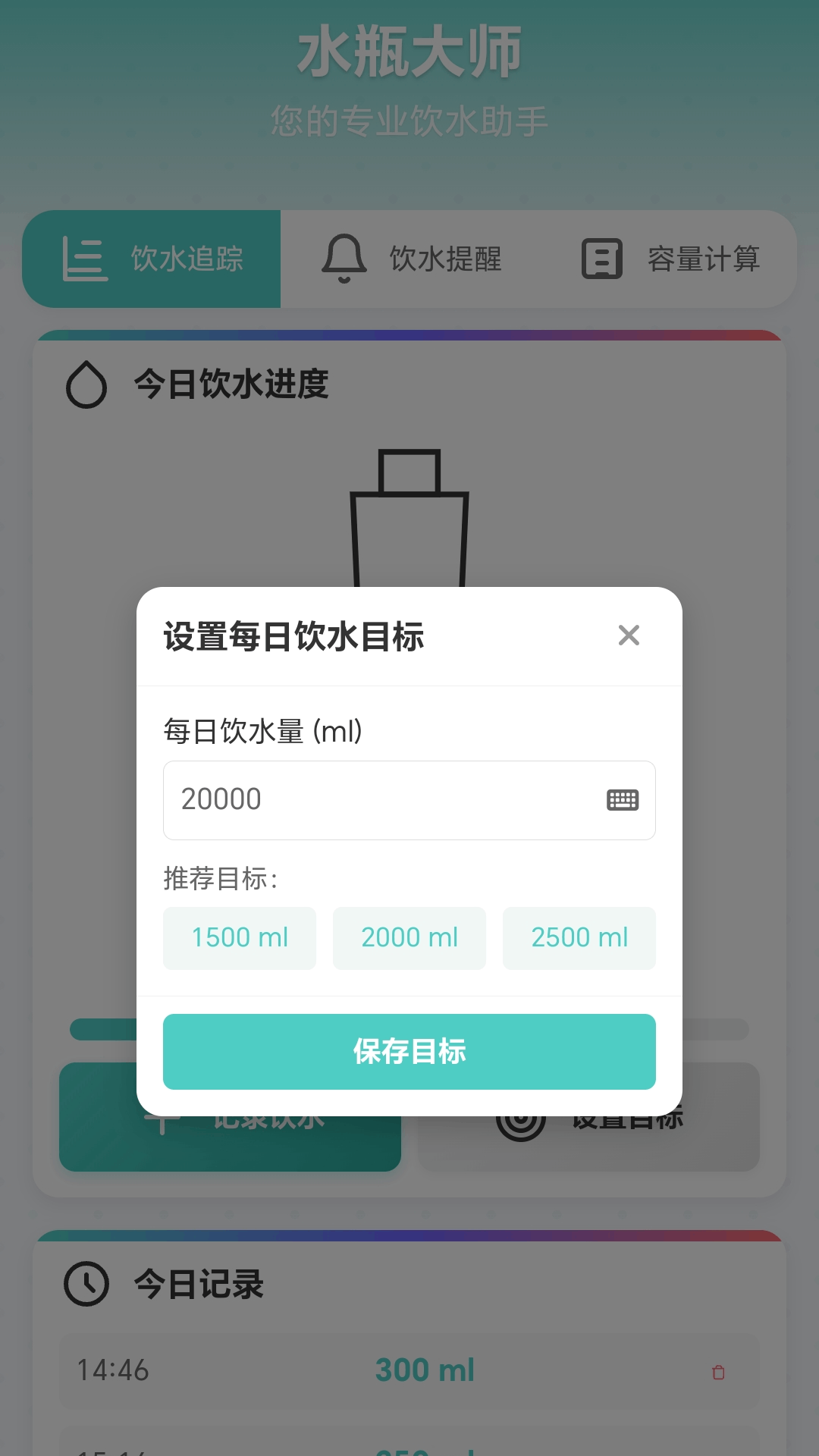Screen dimensions: 819x1456
Task: Switch to the 饮水提醒 tab
Action: [425, 259]
